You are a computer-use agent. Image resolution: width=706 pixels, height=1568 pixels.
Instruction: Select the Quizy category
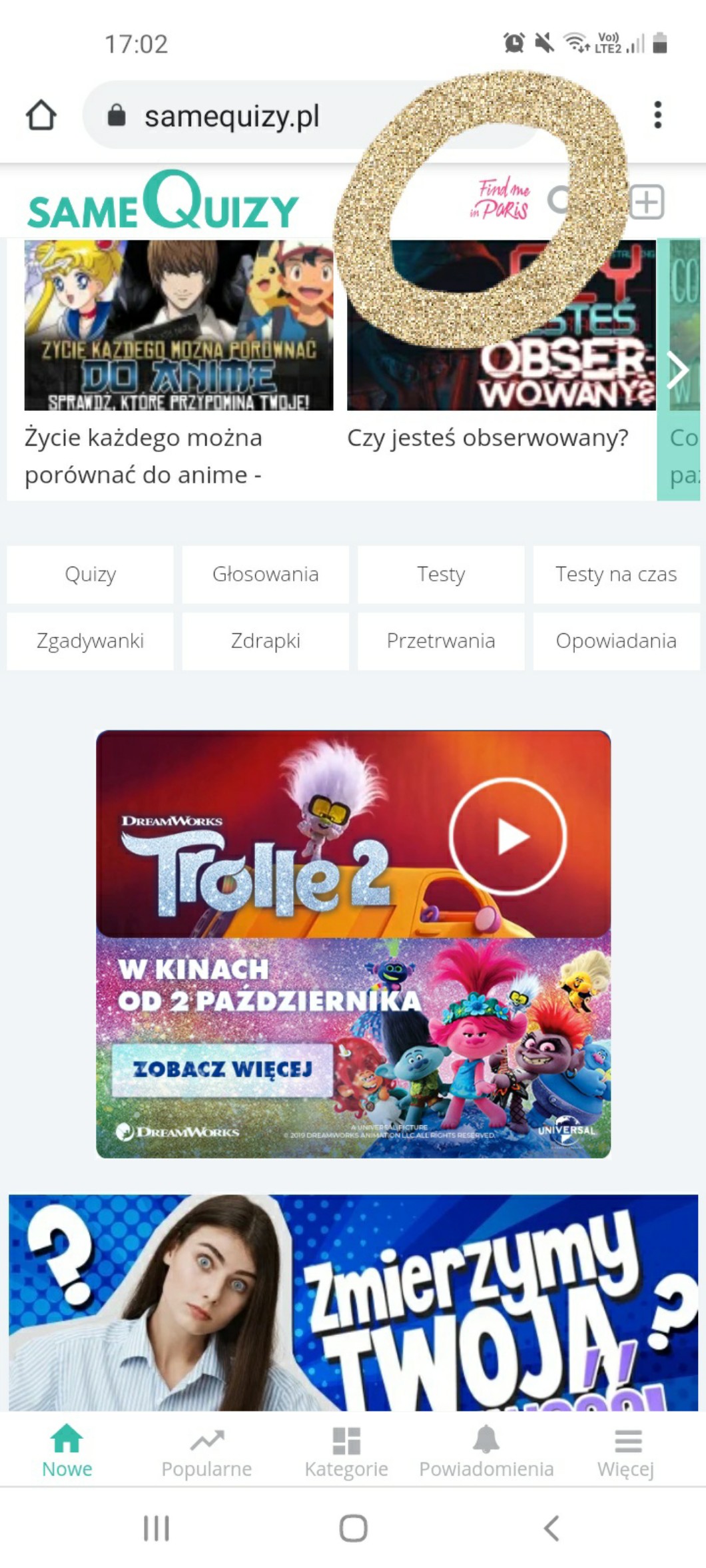tap(90, 574)
